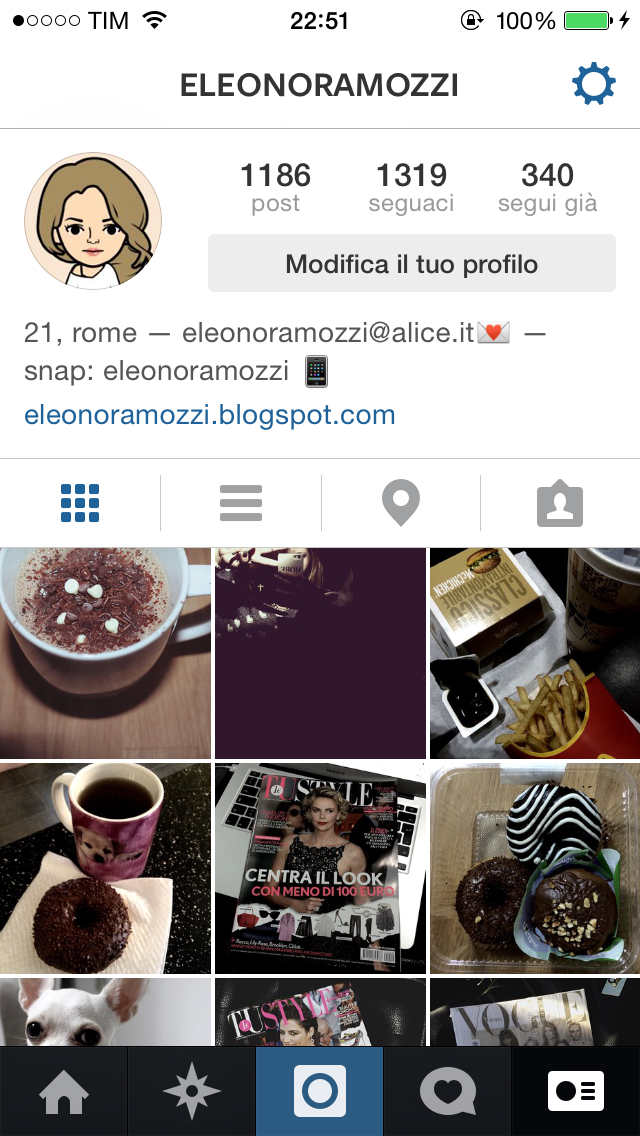640x1136 pixels.
Task: Open the activity heart tab
Action: (447, 1091)
